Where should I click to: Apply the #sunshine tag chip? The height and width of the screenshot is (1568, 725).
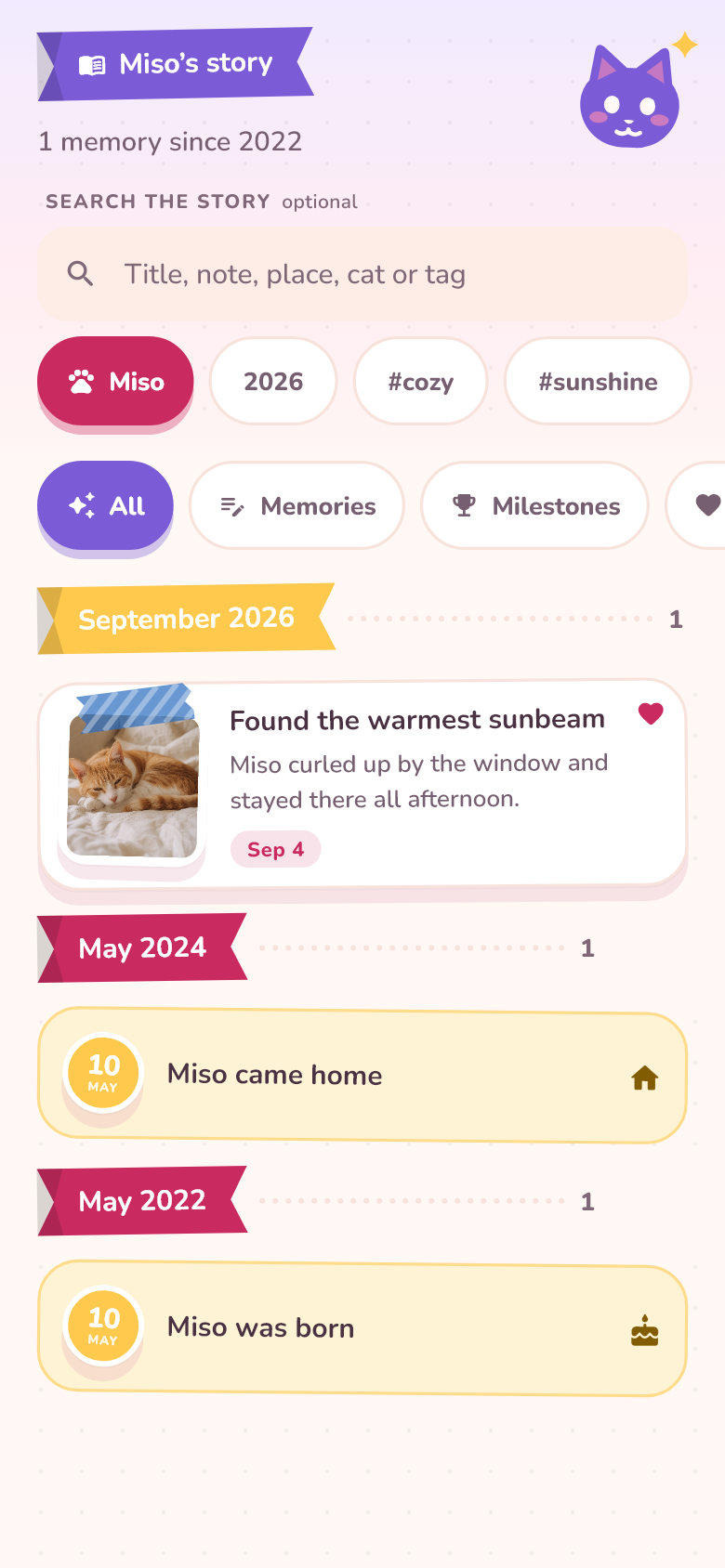coord(598,381)
